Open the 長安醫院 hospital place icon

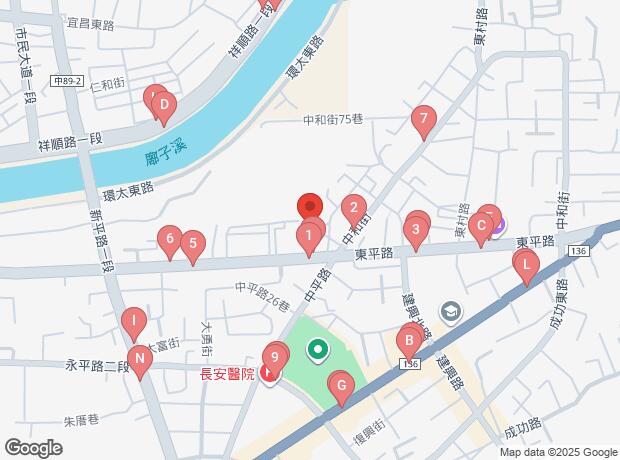[269, 374]
